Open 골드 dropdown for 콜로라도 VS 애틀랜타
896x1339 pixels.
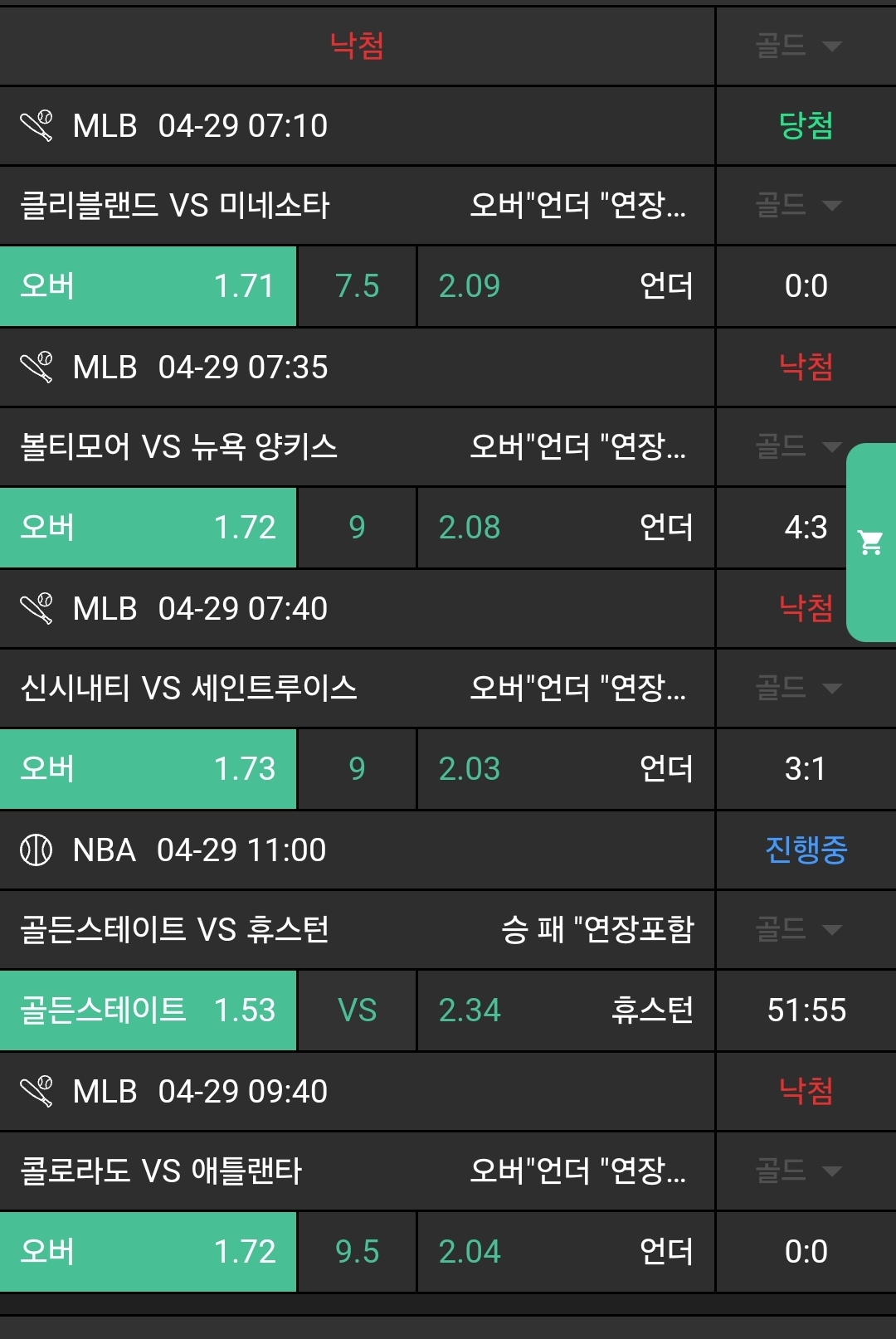click(x=798, y=1171)
